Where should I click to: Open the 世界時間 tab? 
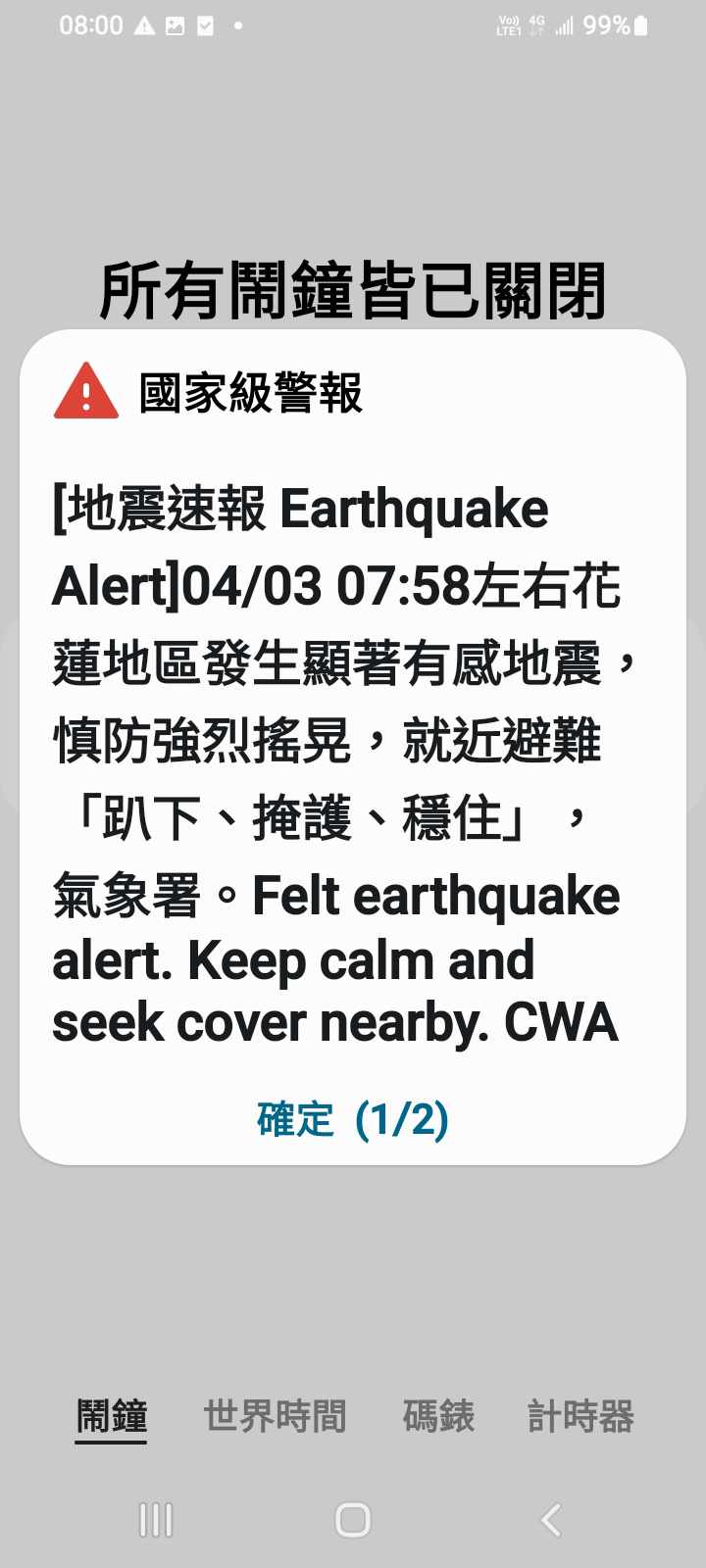tap(275, 1417)
